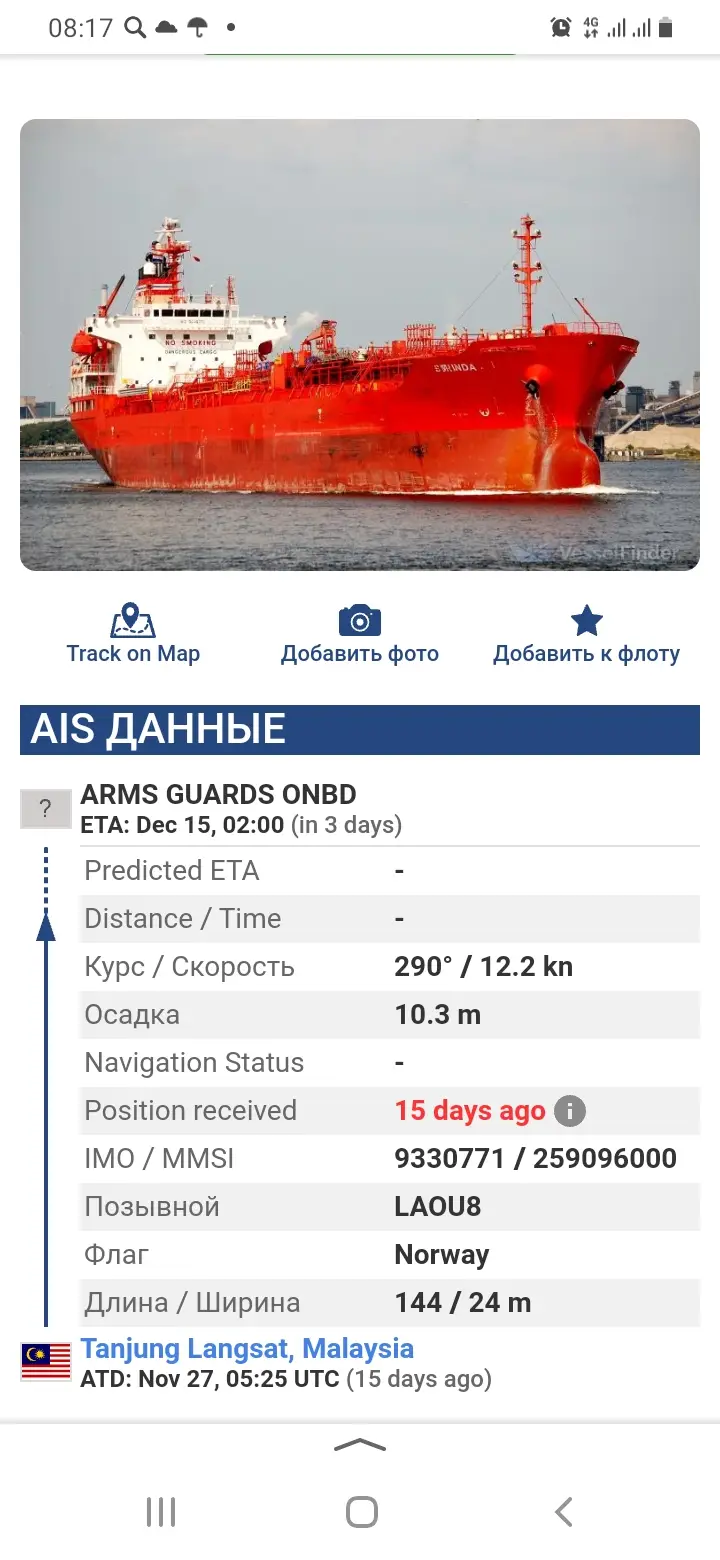Image resolution: width=720 pixels, height=1560 pixels.
Task: Go back using system back button
Action: (563, 1512)
